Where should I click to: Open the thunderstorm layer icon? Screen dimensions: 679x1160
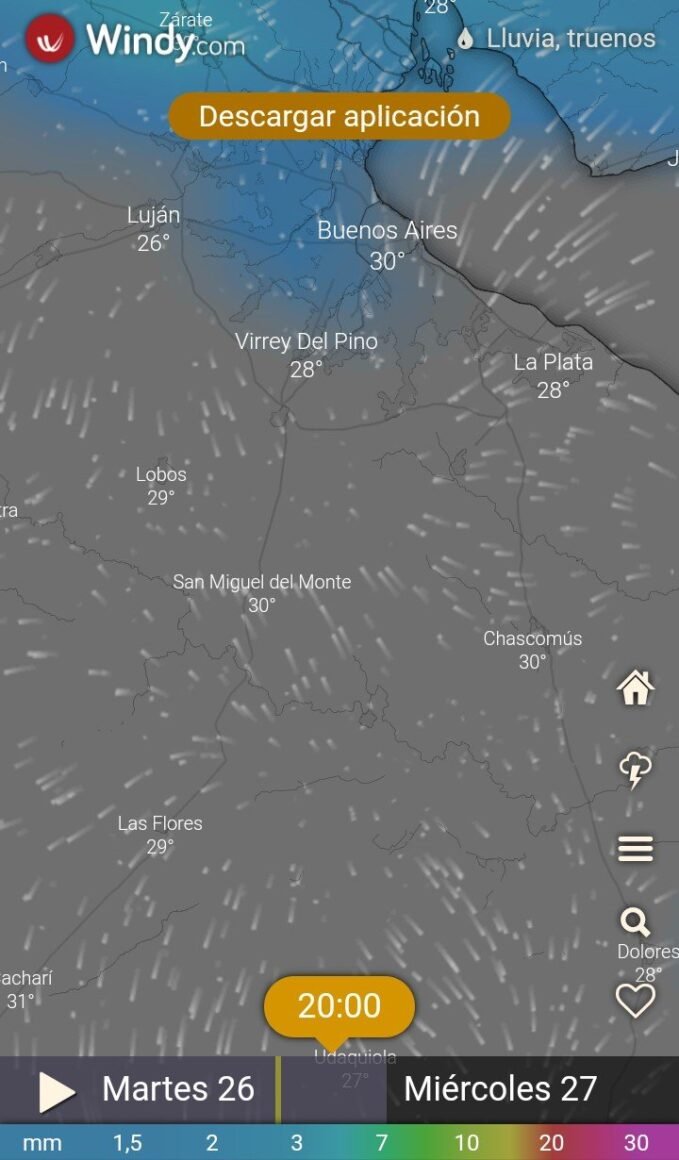click(635, 770)
